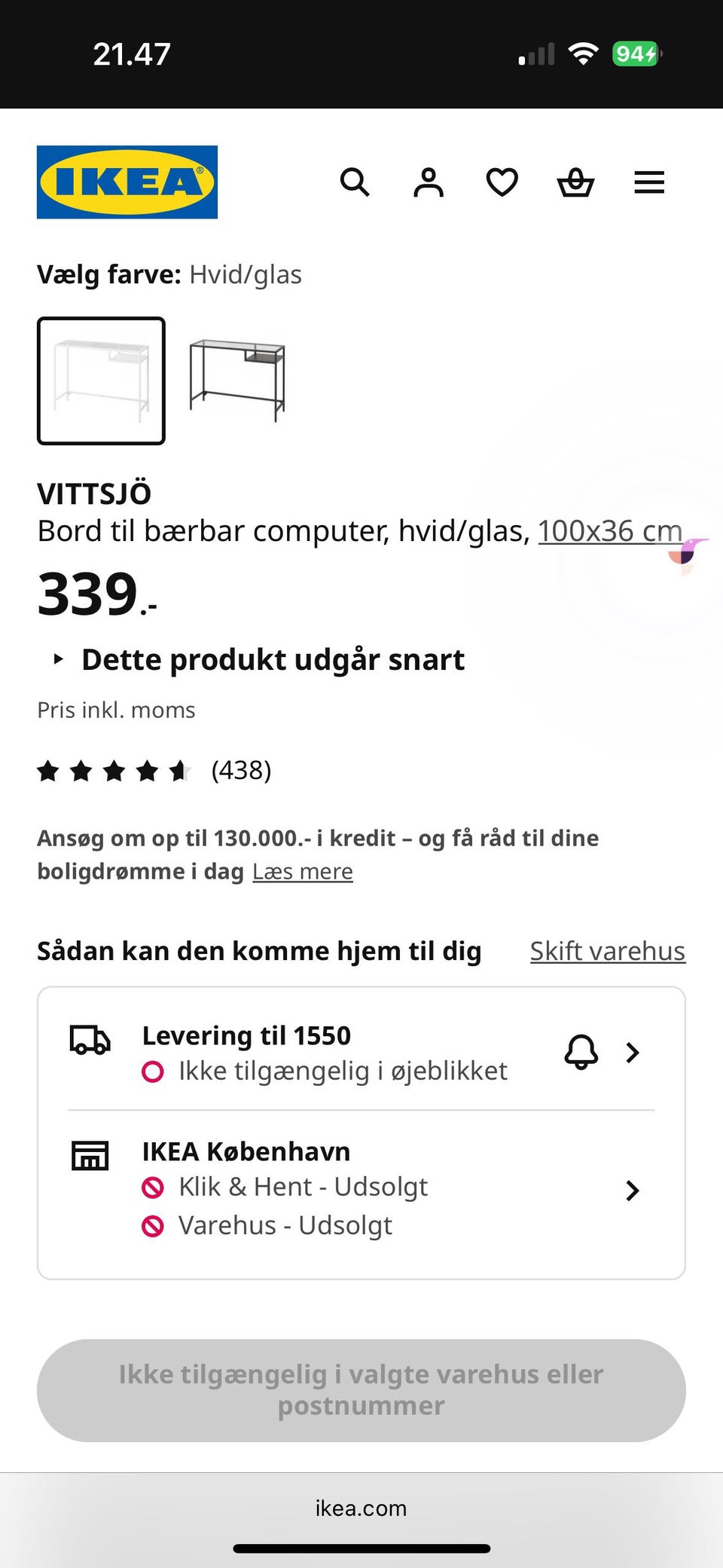This screenshot has height=1568, width=723.
Task: Open the favorites heart icon
Action: (x=502, y=182)
